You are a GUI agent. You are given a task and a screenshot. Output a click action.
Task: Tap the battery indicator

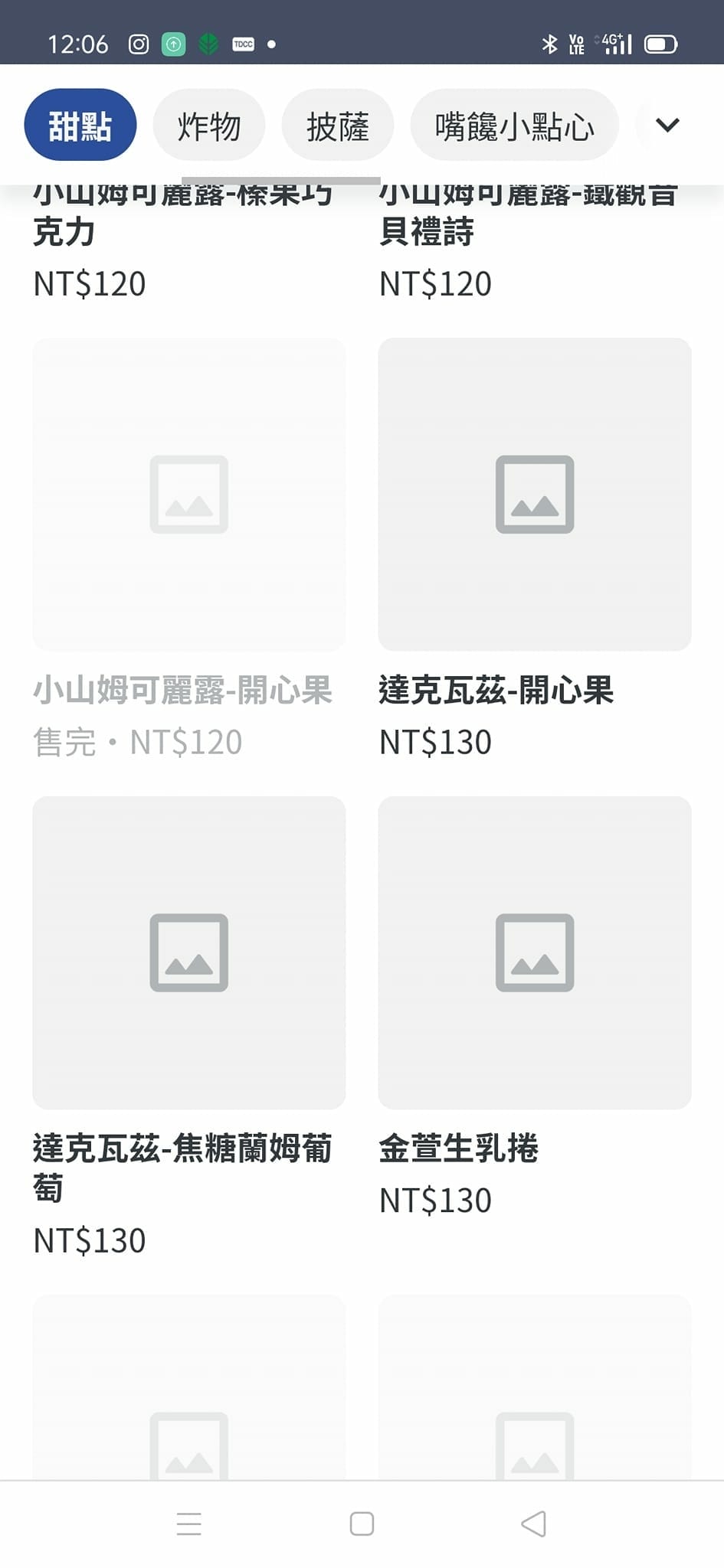click(x=660, y=44)
